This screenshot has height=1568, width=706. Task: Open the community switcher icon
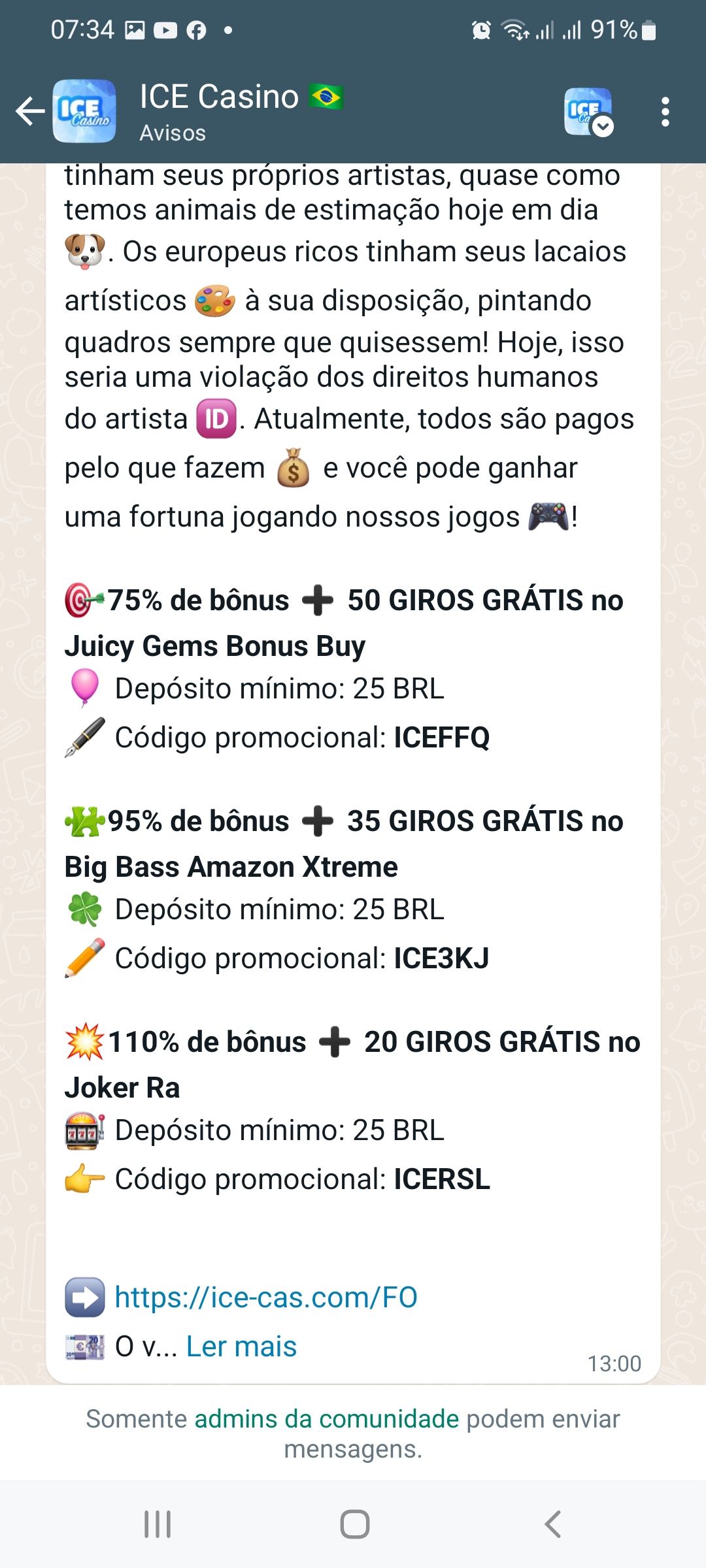tap(588, 112)
